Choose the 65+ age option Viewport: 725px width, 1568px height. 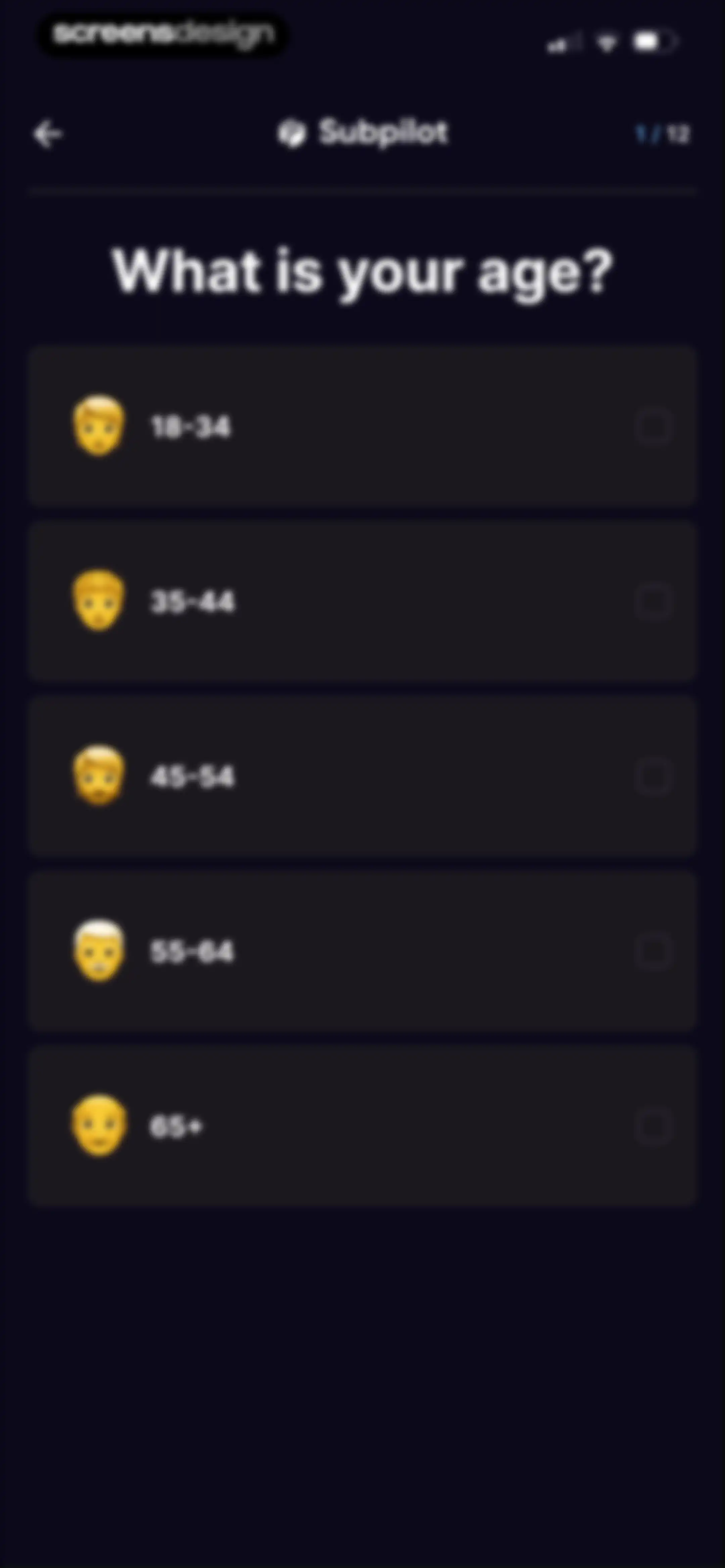(362, 1126)
